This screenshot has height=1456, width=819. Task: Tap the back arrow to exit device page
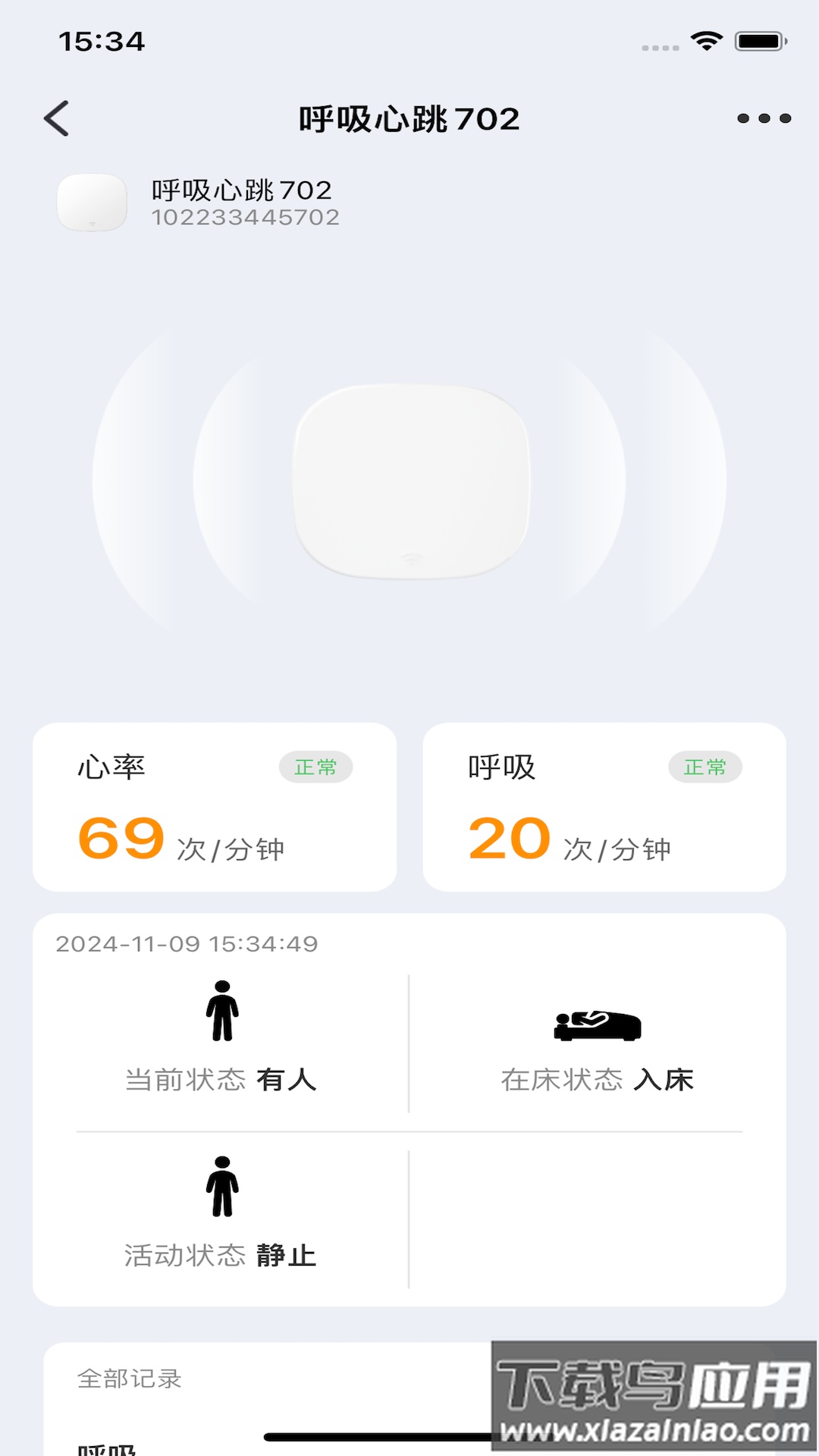pyautogui.click(x=57, y=118)
